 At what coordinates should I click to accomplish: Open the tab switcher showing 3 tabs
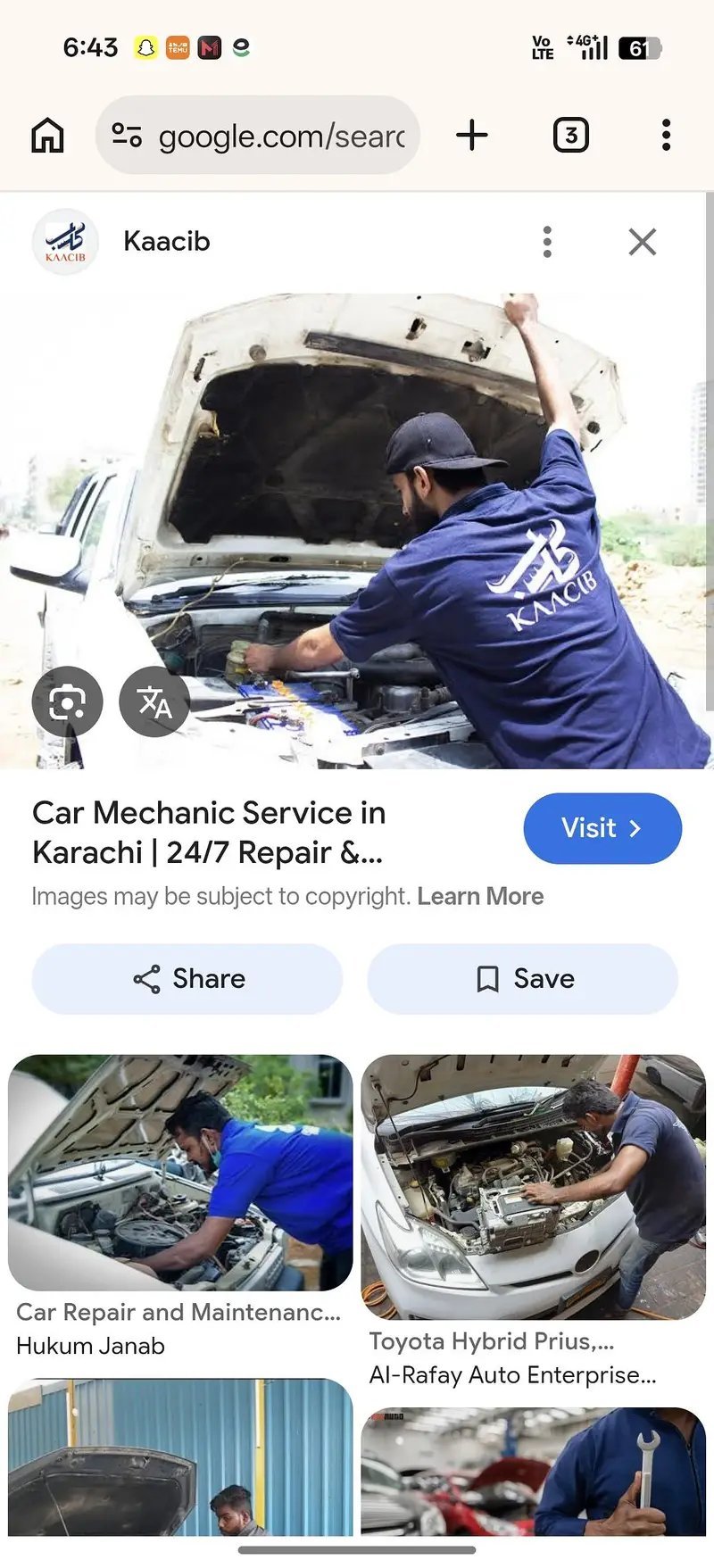pos(571,136)
